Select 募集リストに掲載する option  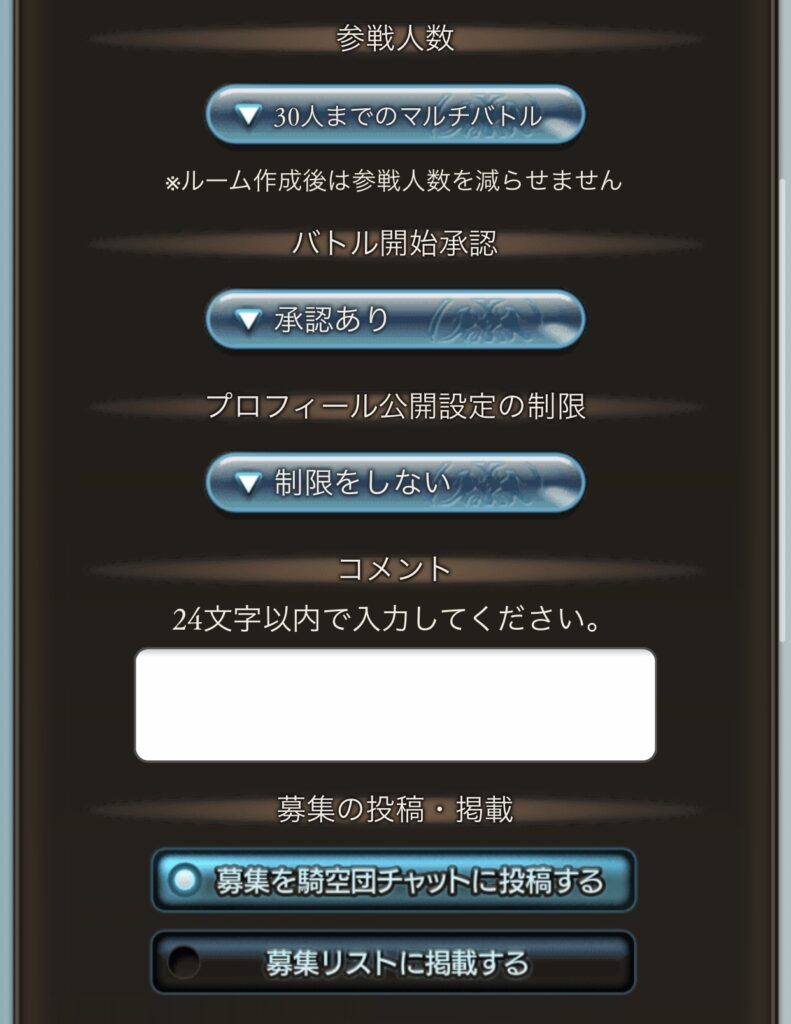click(393, 963)
